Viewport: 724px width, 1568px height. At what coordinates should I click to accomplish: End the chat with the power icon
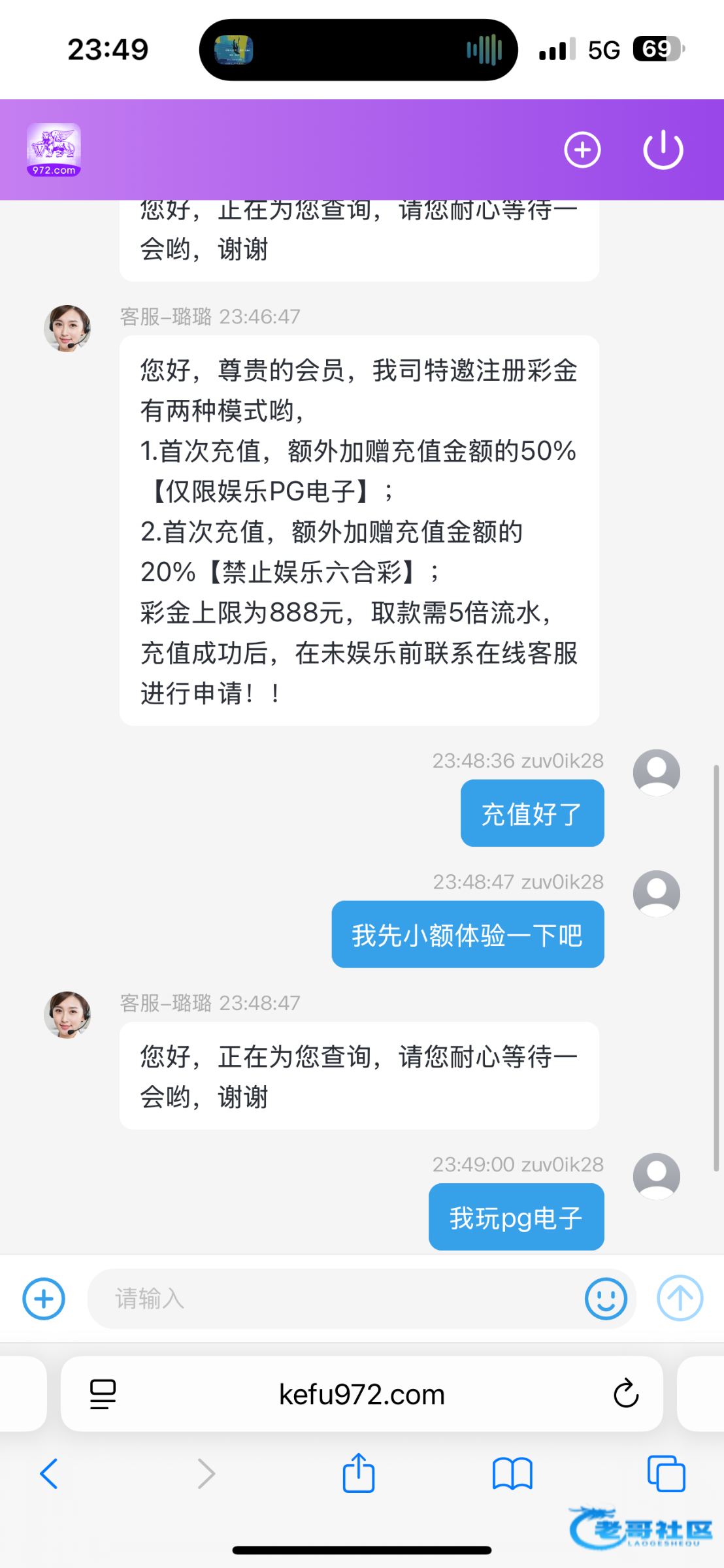click(x=663, y=150)
